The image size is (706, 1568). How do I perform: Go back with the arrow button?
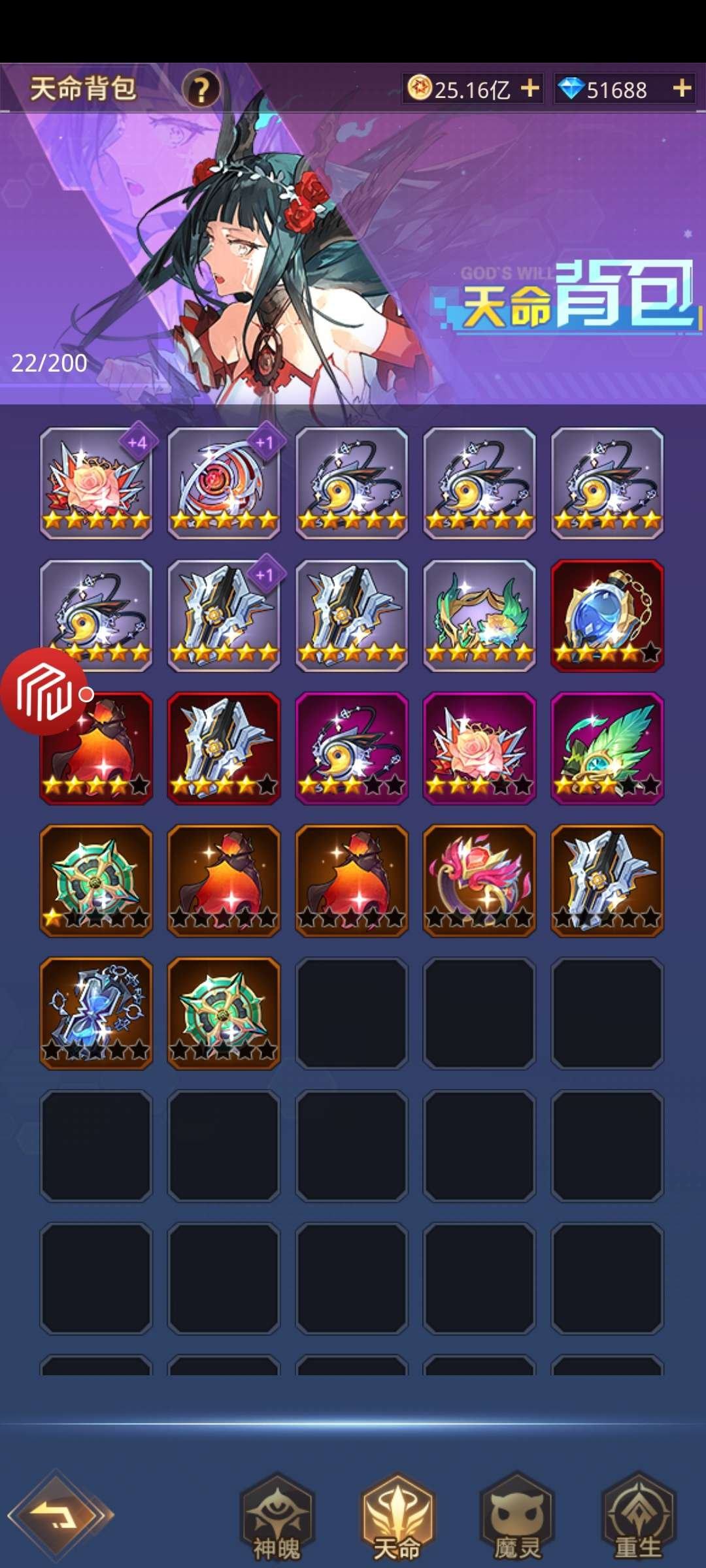pos(60,1513)
